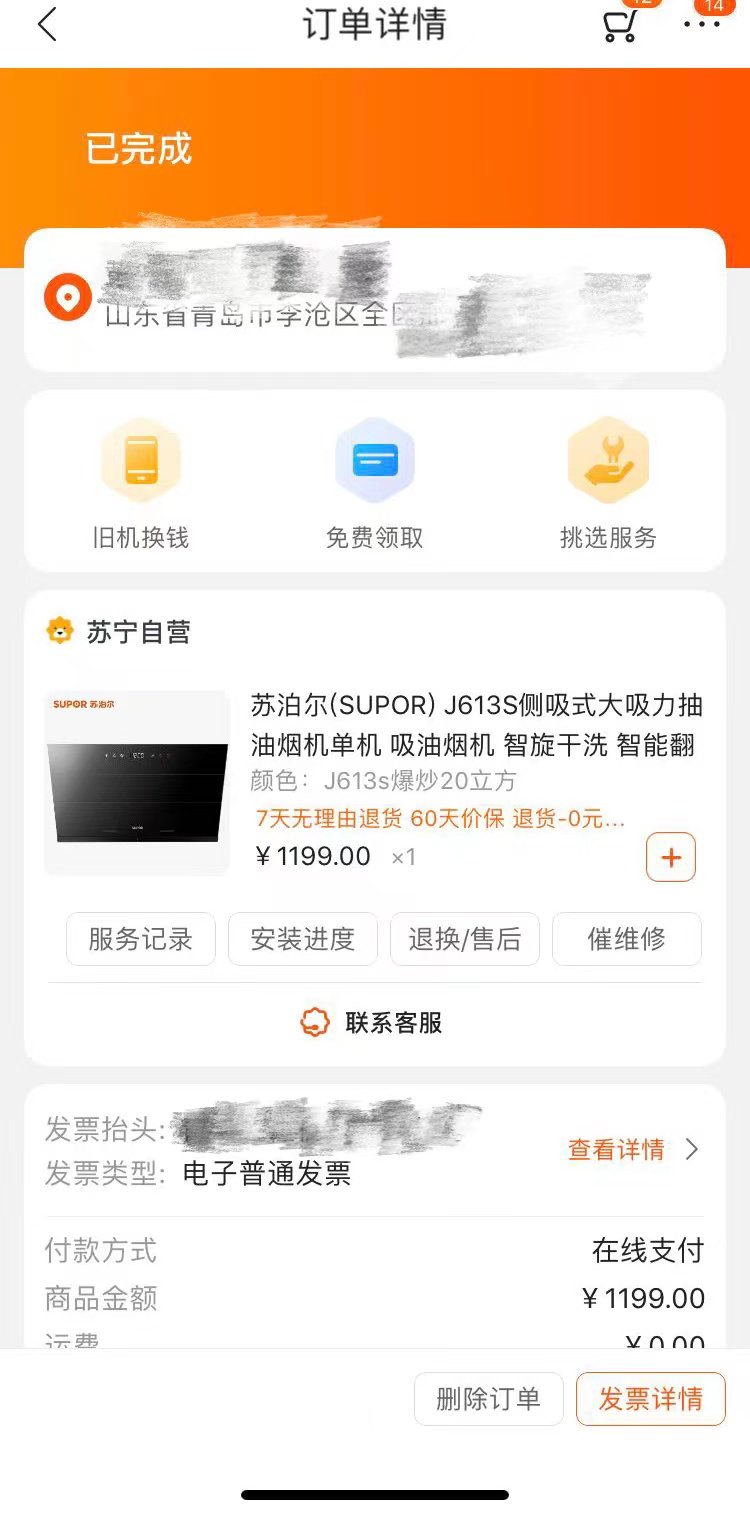The image size is (750, 1516).
Task: Tap the location pin icon on the address
Action: 66,299
